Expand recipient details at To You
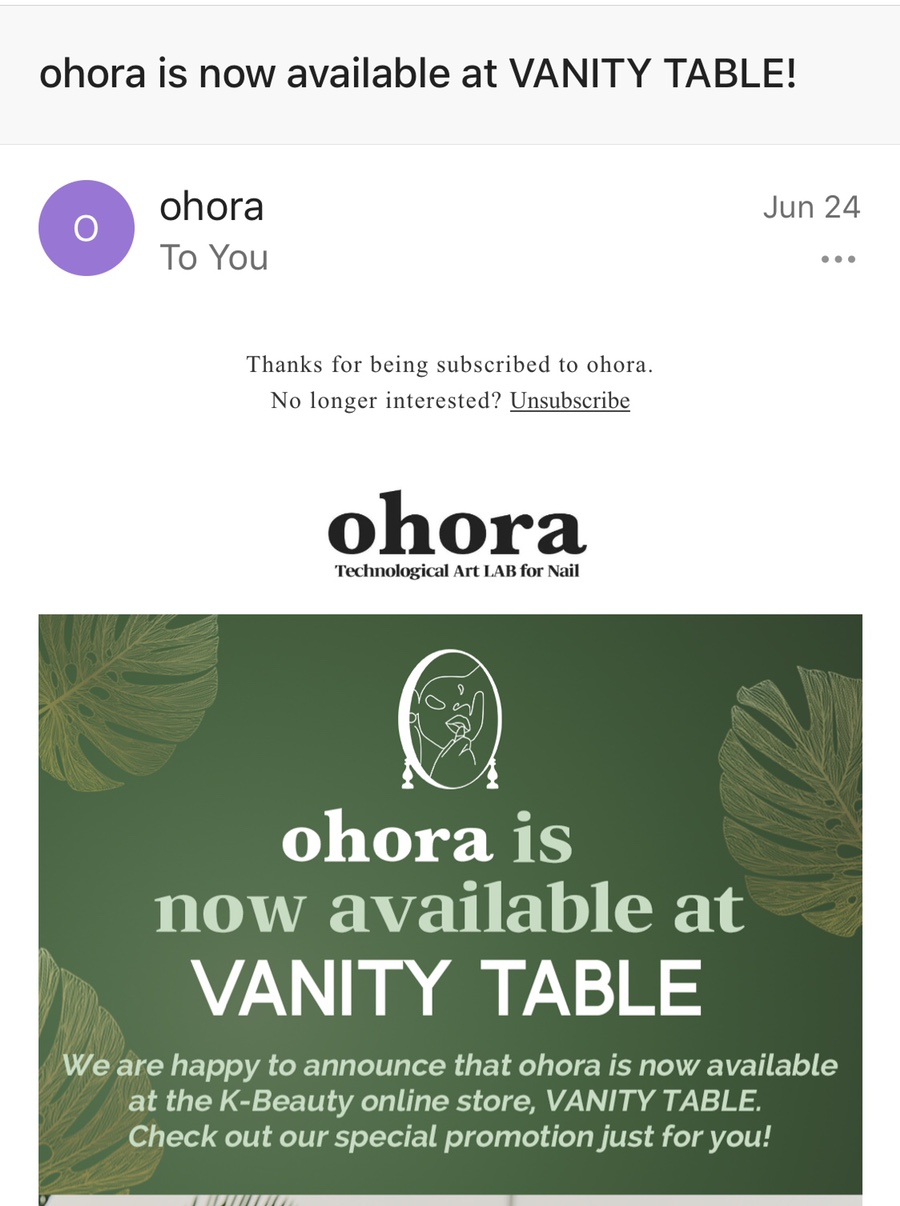900x1206 pixels. tap(214, 258)
